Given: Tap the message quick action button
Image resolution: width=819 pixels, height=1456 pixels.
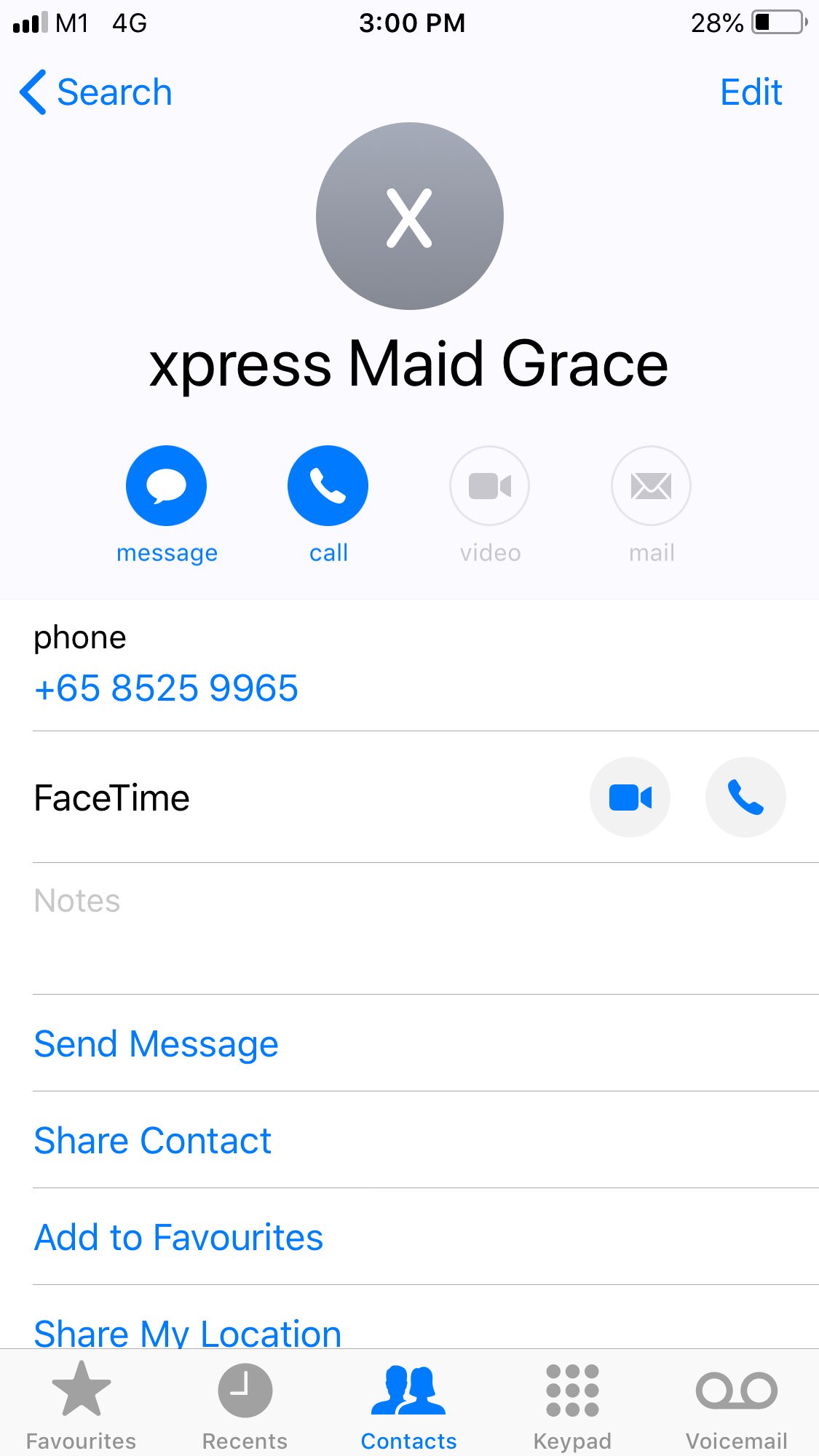Looking at the screenshot, I should 166,486.
